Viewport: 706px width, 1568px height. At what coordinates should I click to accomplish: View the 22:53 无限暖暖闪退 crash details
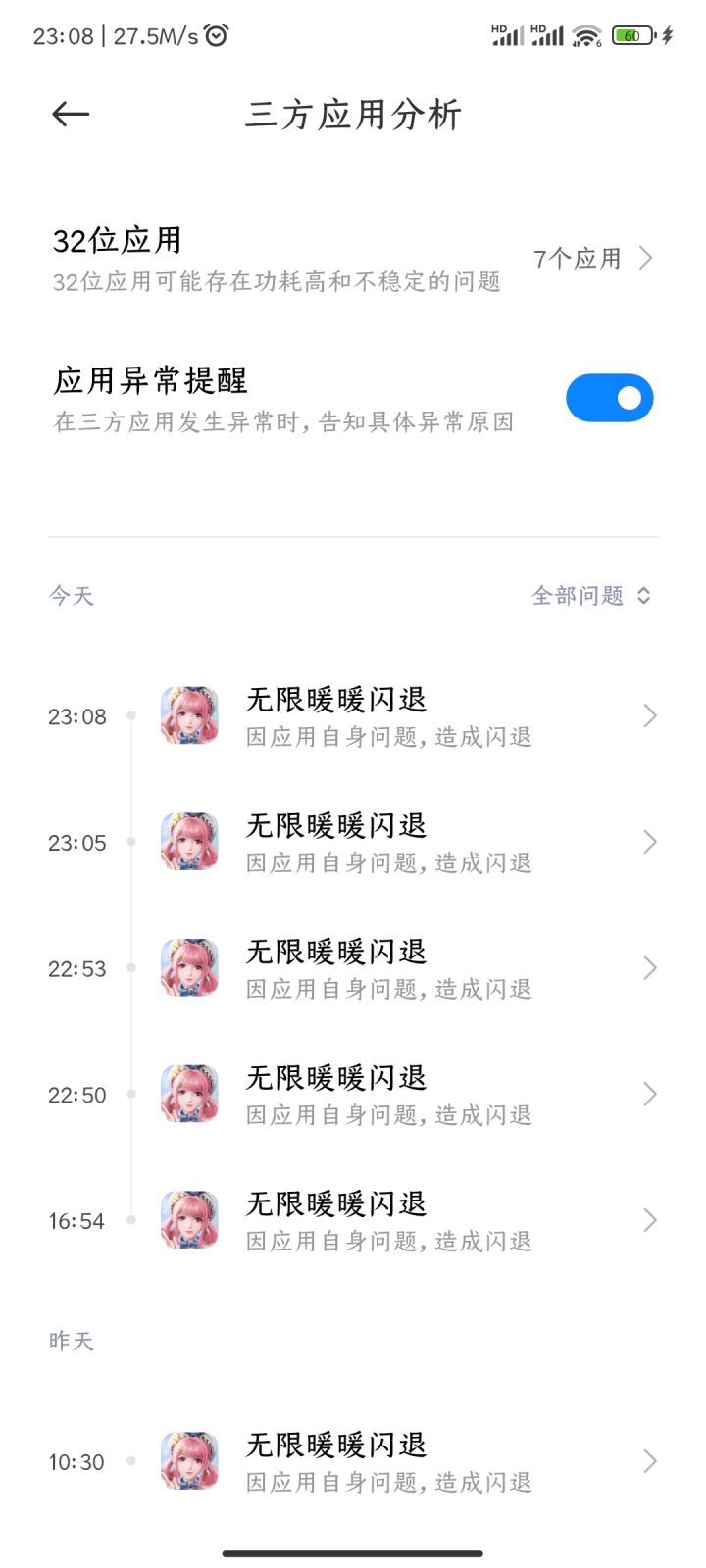pos(353,968)
